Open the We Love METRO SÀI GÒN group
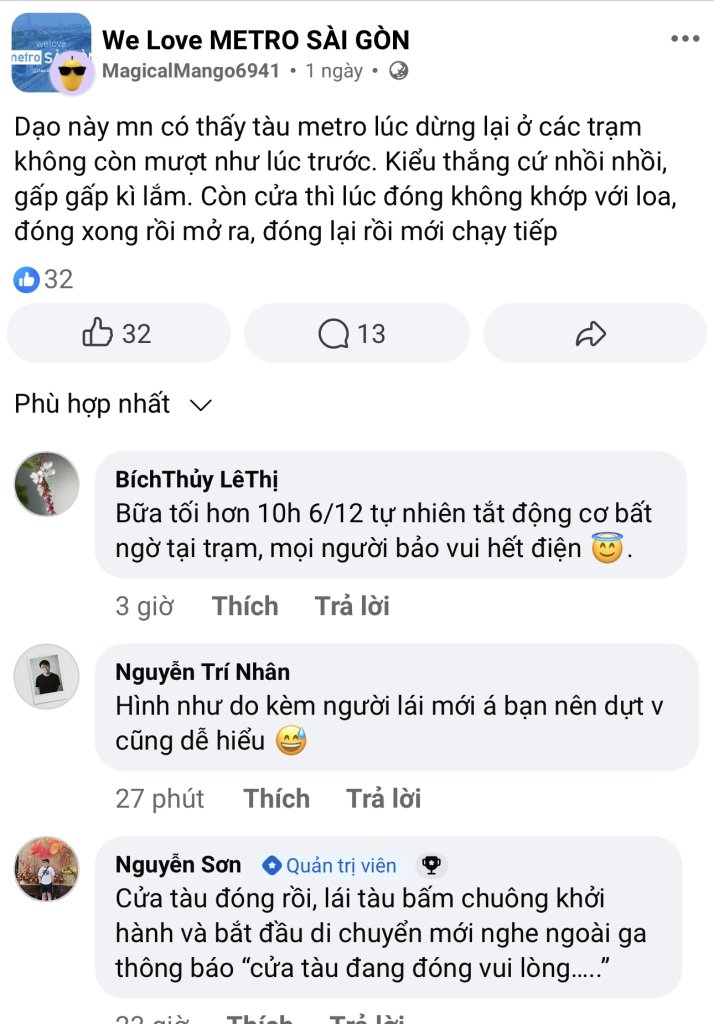Viewport: 714px width, 1024px height. point(255,40)
